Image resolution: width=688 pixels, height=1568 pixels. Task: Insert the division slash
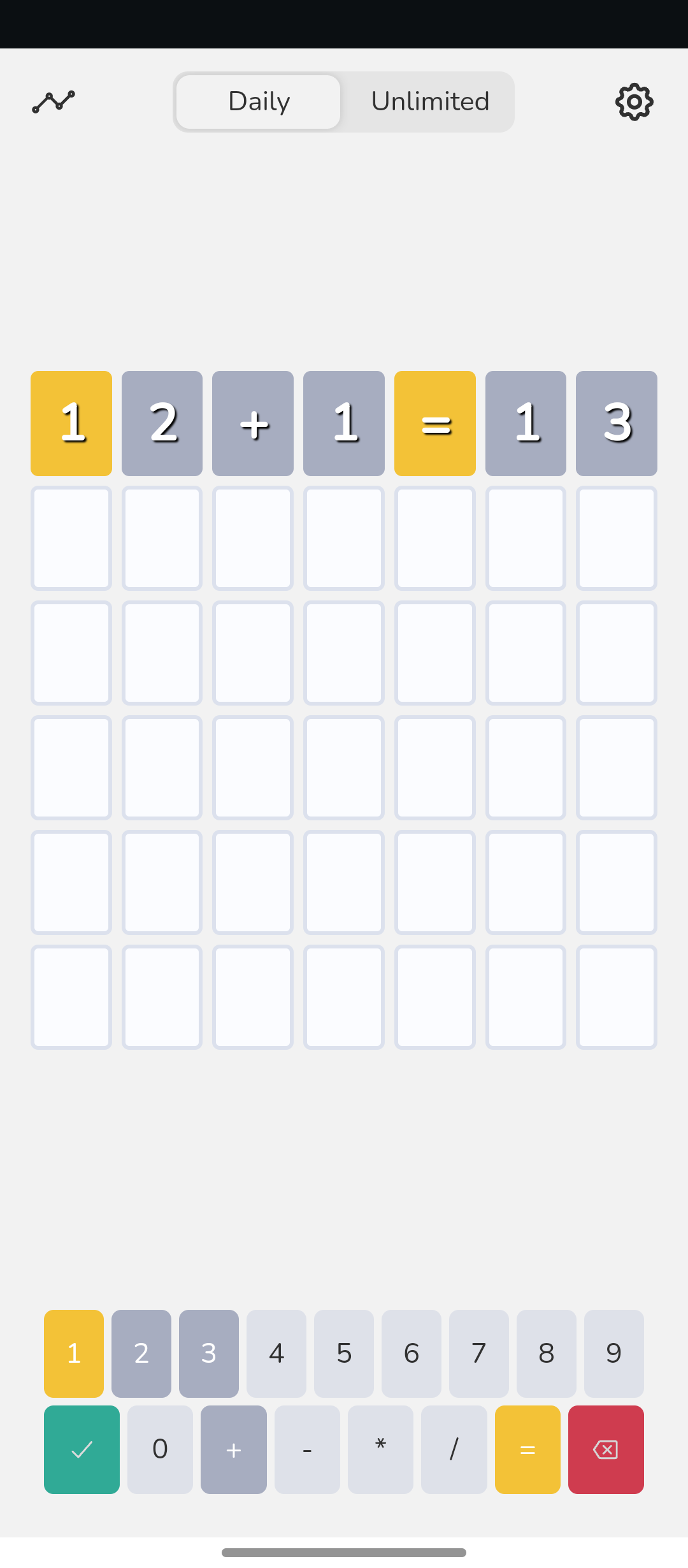tap(454, 1449)
